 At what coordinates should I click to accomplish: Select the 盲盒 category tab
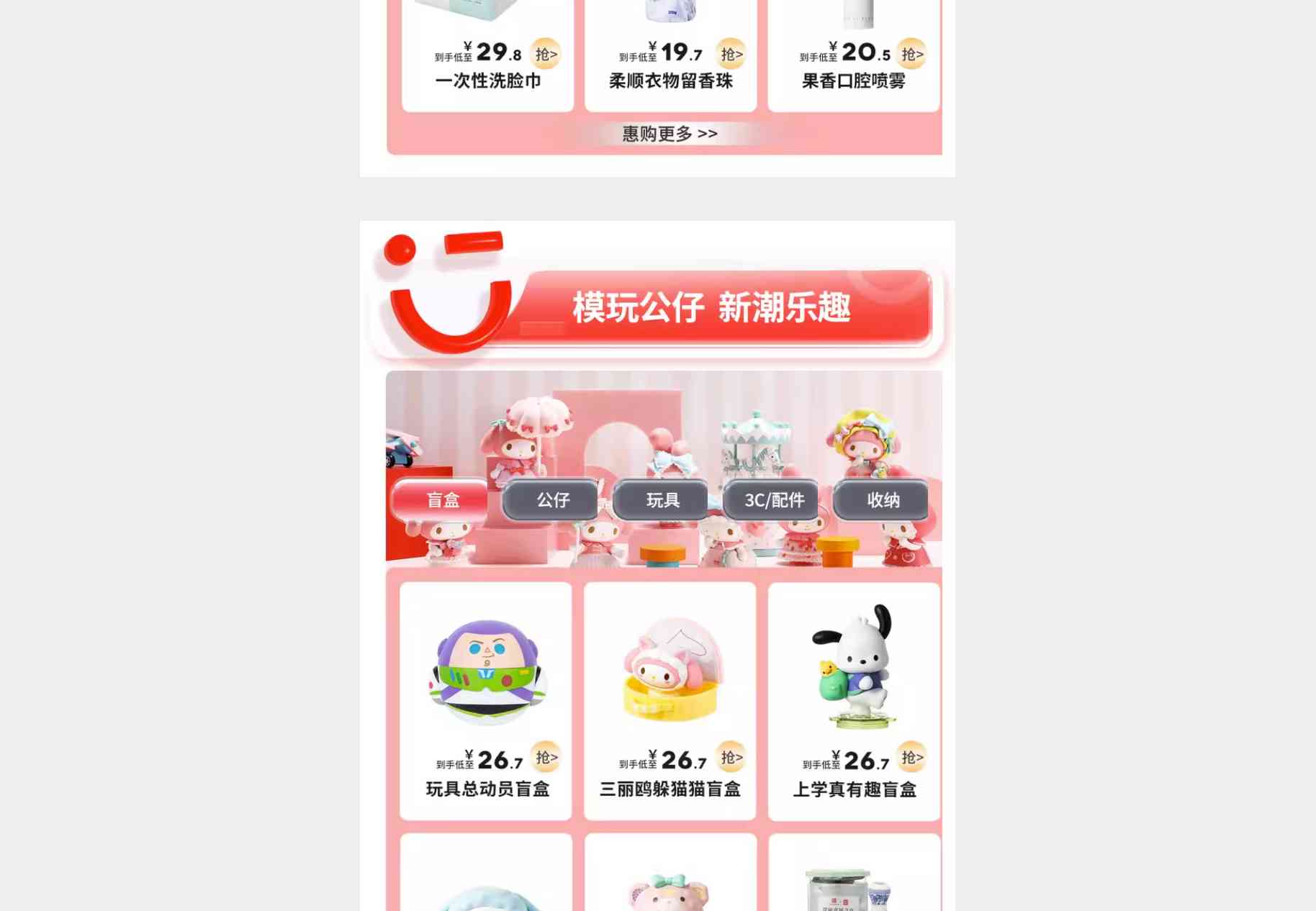click(x=441, y=499)
